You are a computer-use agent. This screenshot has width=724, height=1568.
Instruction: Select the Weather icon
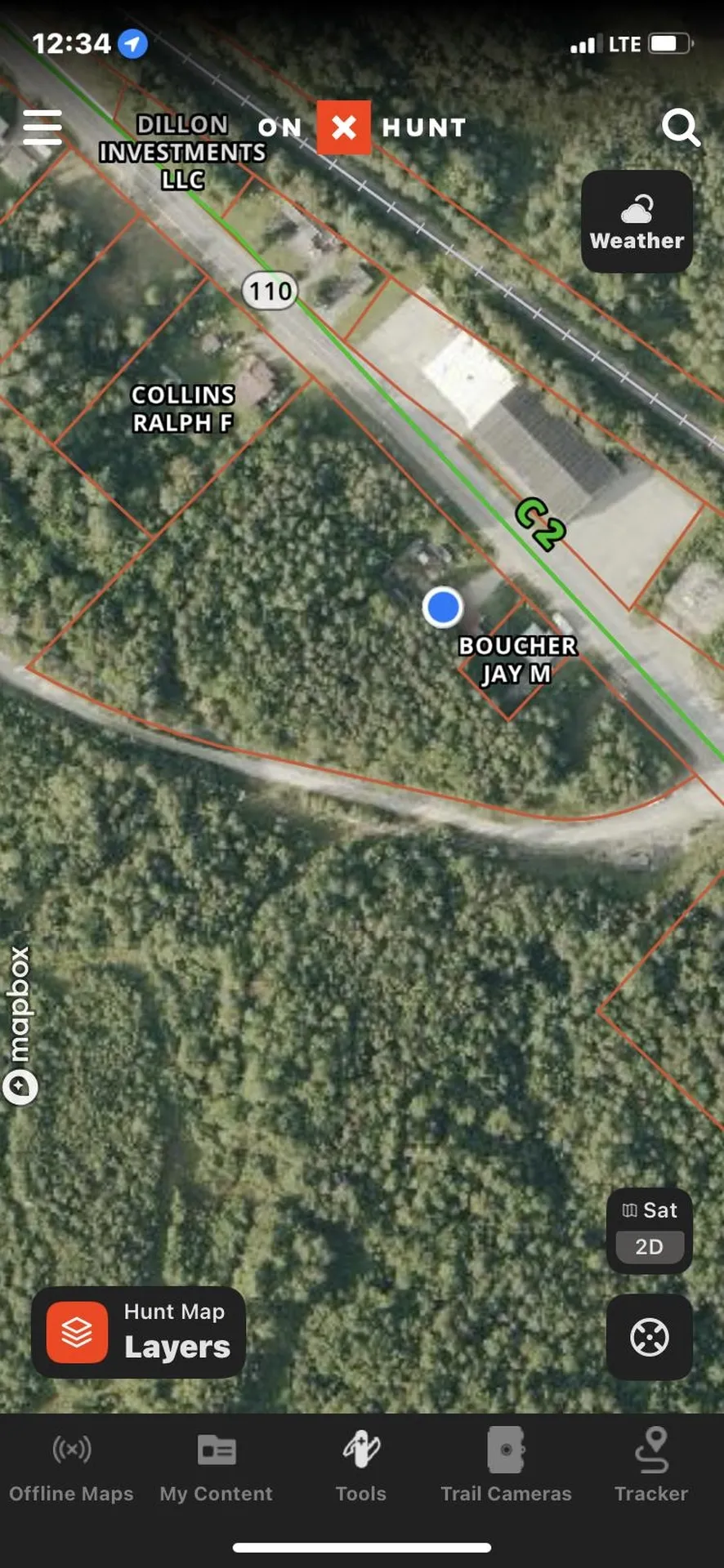pyautogui.click(x=637, y=221)
